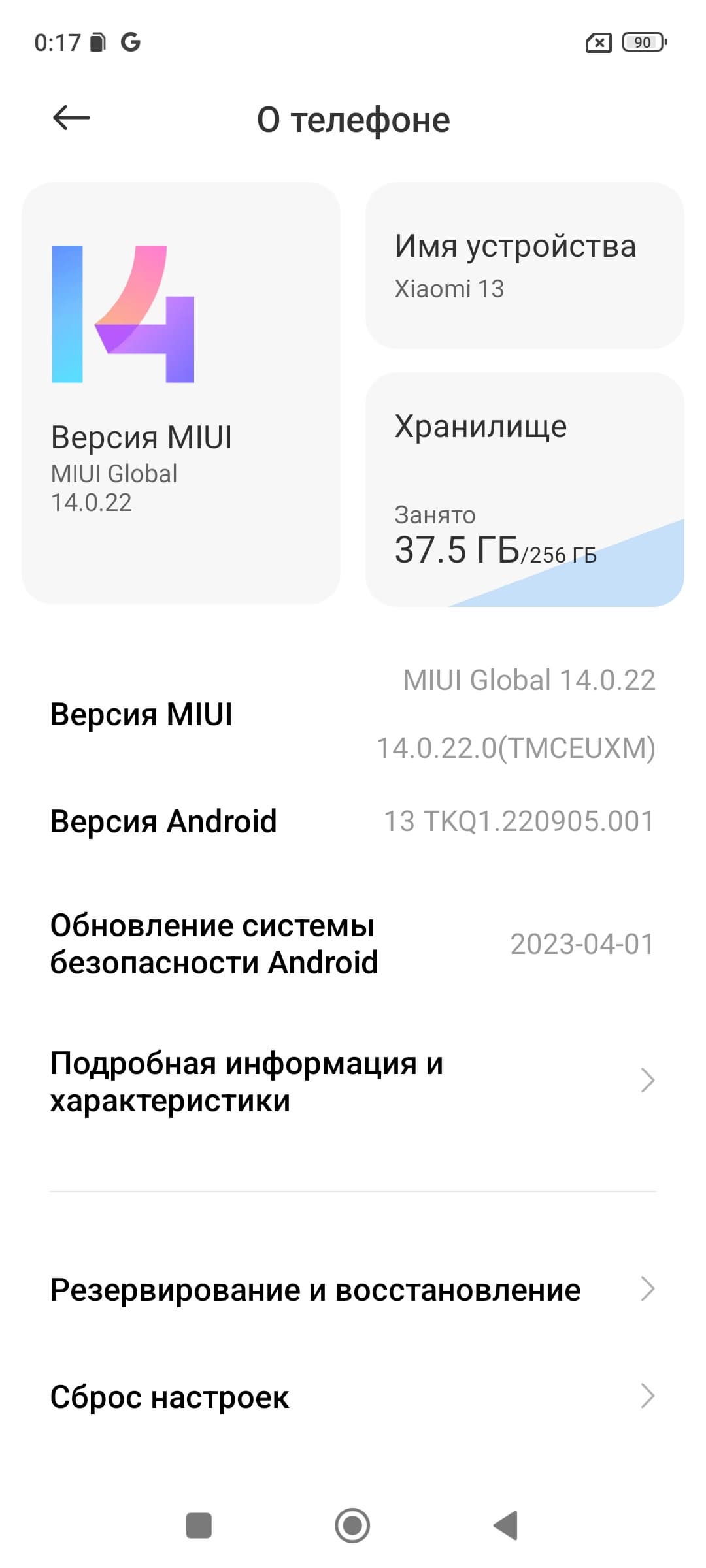Open Резервирование и восстановление

(353, 1290)
